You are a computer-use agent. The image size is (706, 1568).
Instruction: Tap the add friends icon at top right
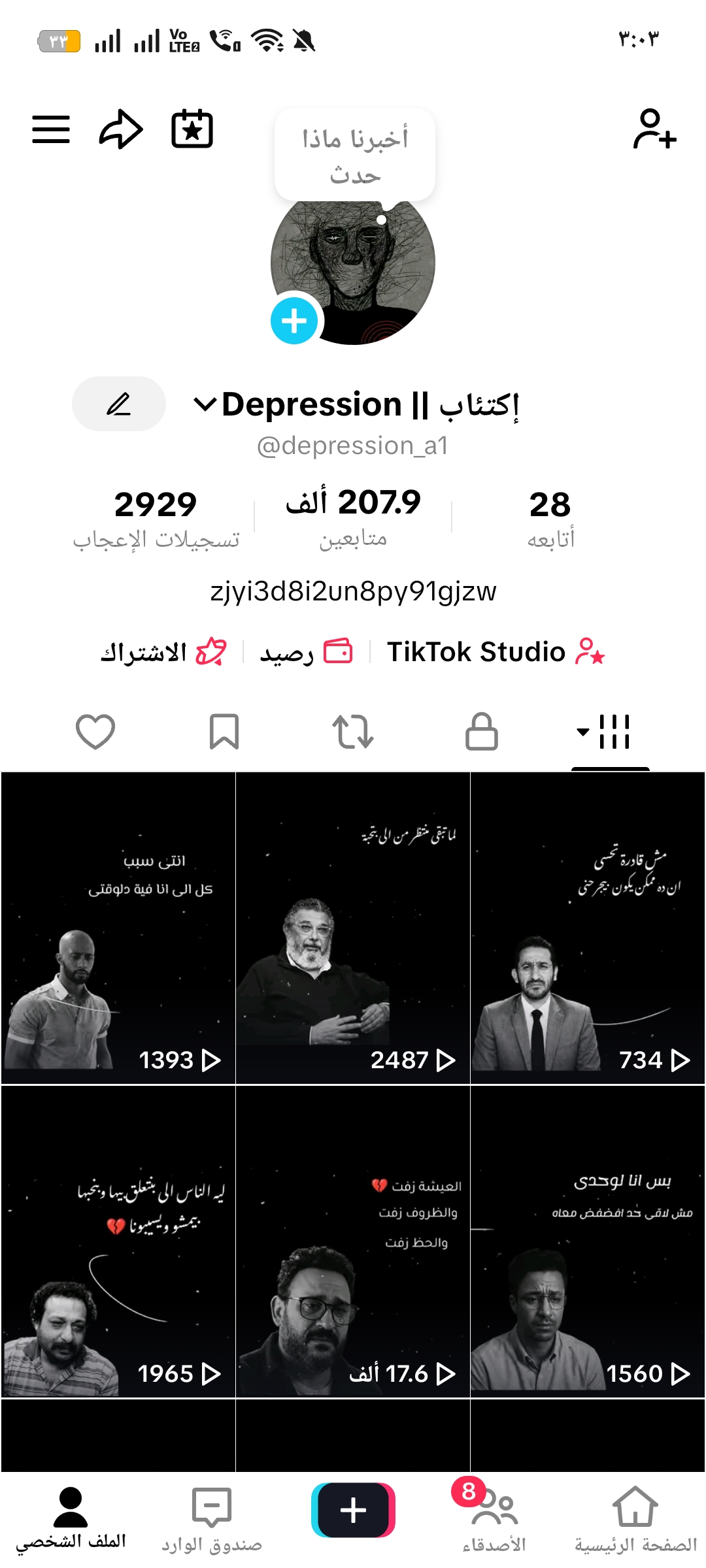[654, 129]
